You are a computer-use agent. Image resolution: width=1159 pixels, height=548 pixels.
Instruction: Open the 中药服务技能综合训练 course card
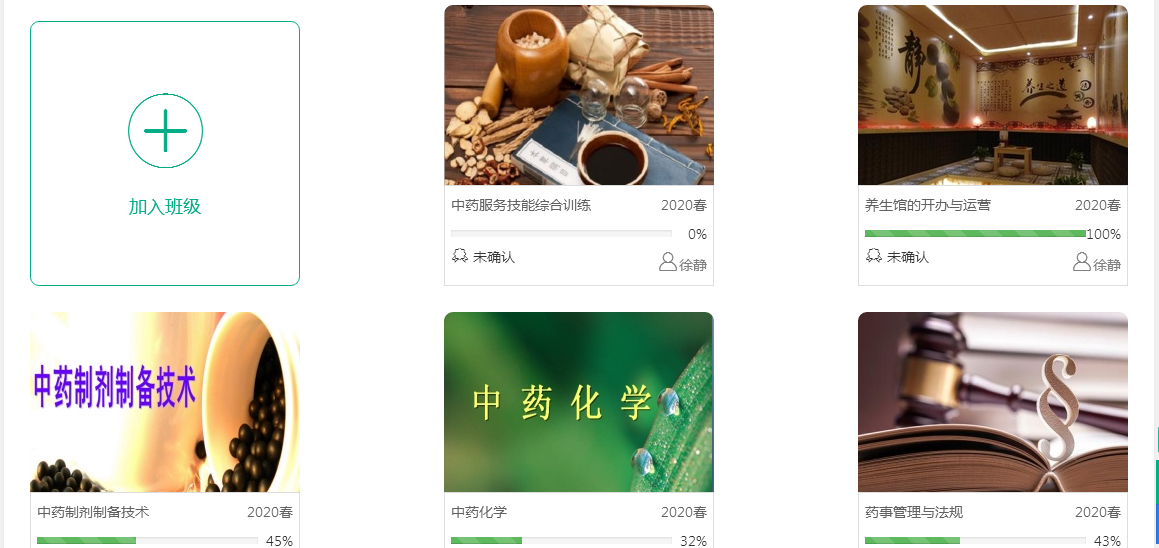[x=578, y=96]
